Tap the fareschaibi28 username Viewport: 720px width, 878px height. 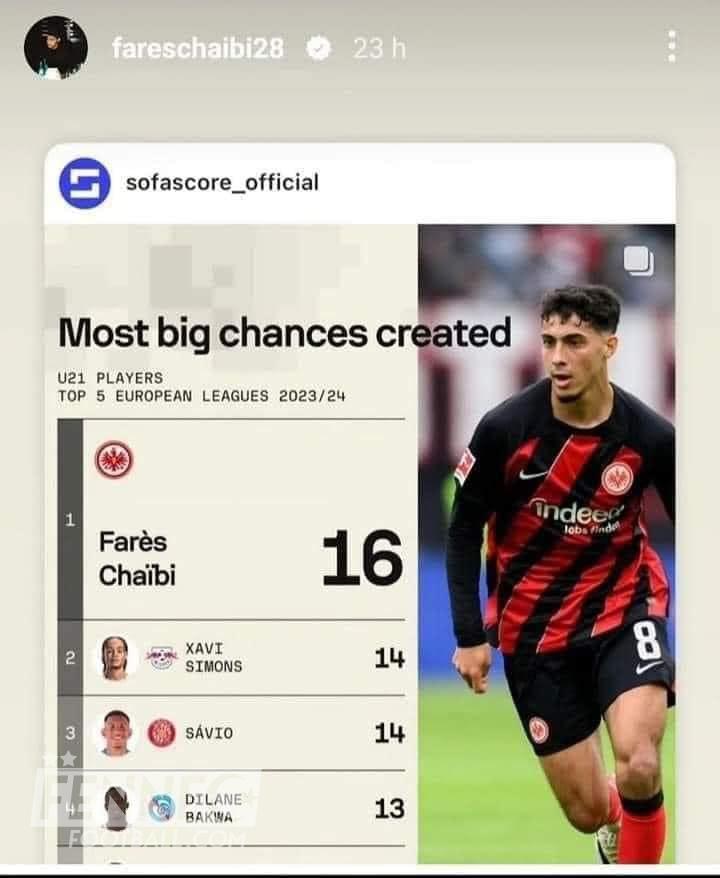tap(197, 48)
